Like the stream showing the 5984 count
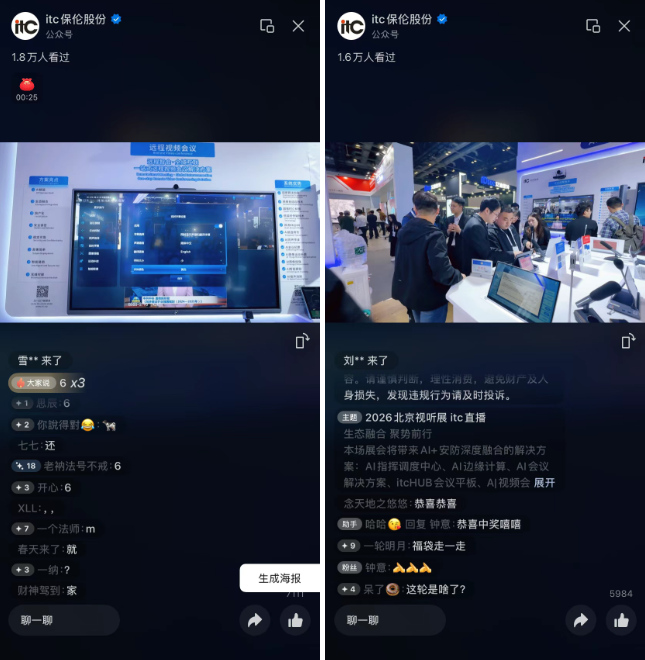645x660 pixels. [x=621, y=621]
